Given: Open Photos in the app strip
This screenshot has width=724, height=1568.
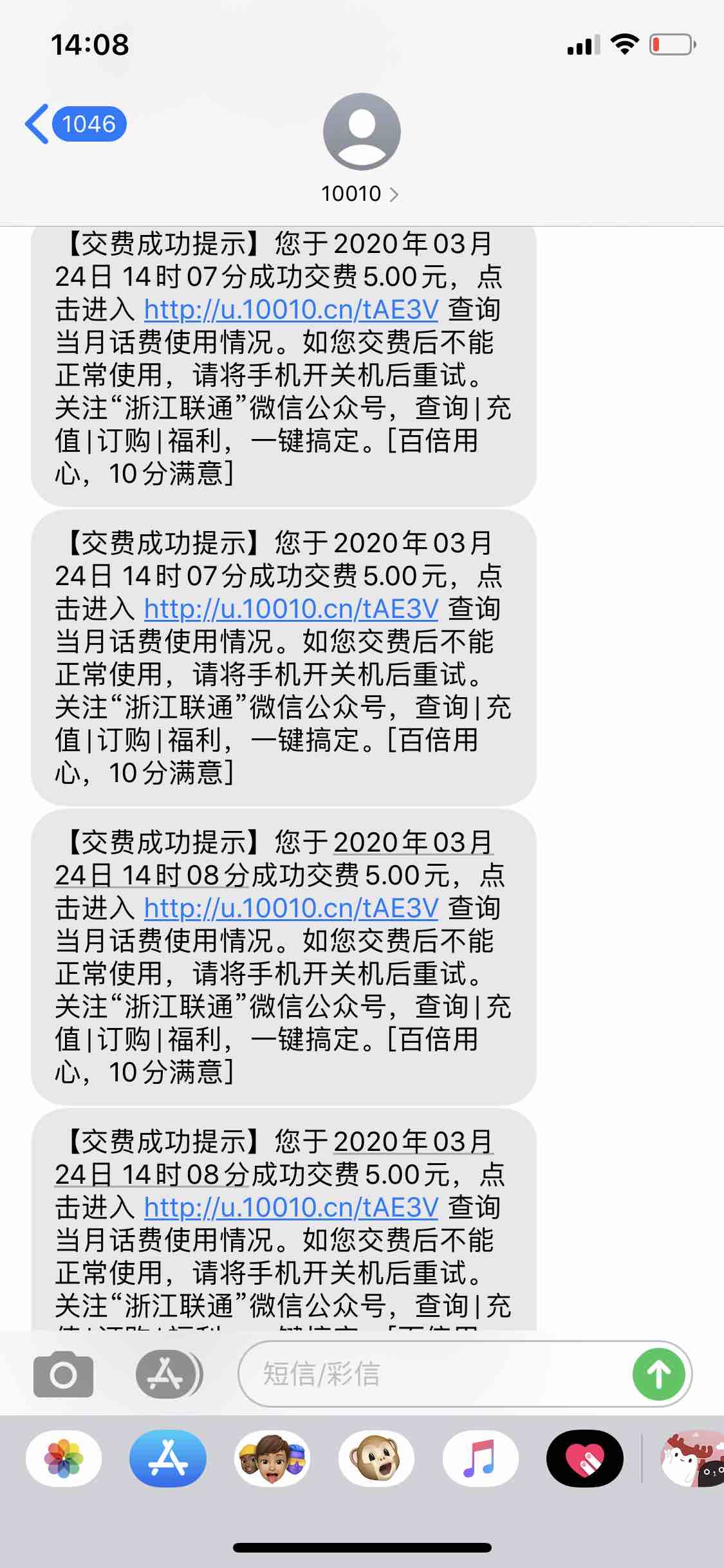Looking at the screenshot, I should [x=64, y=1459].
